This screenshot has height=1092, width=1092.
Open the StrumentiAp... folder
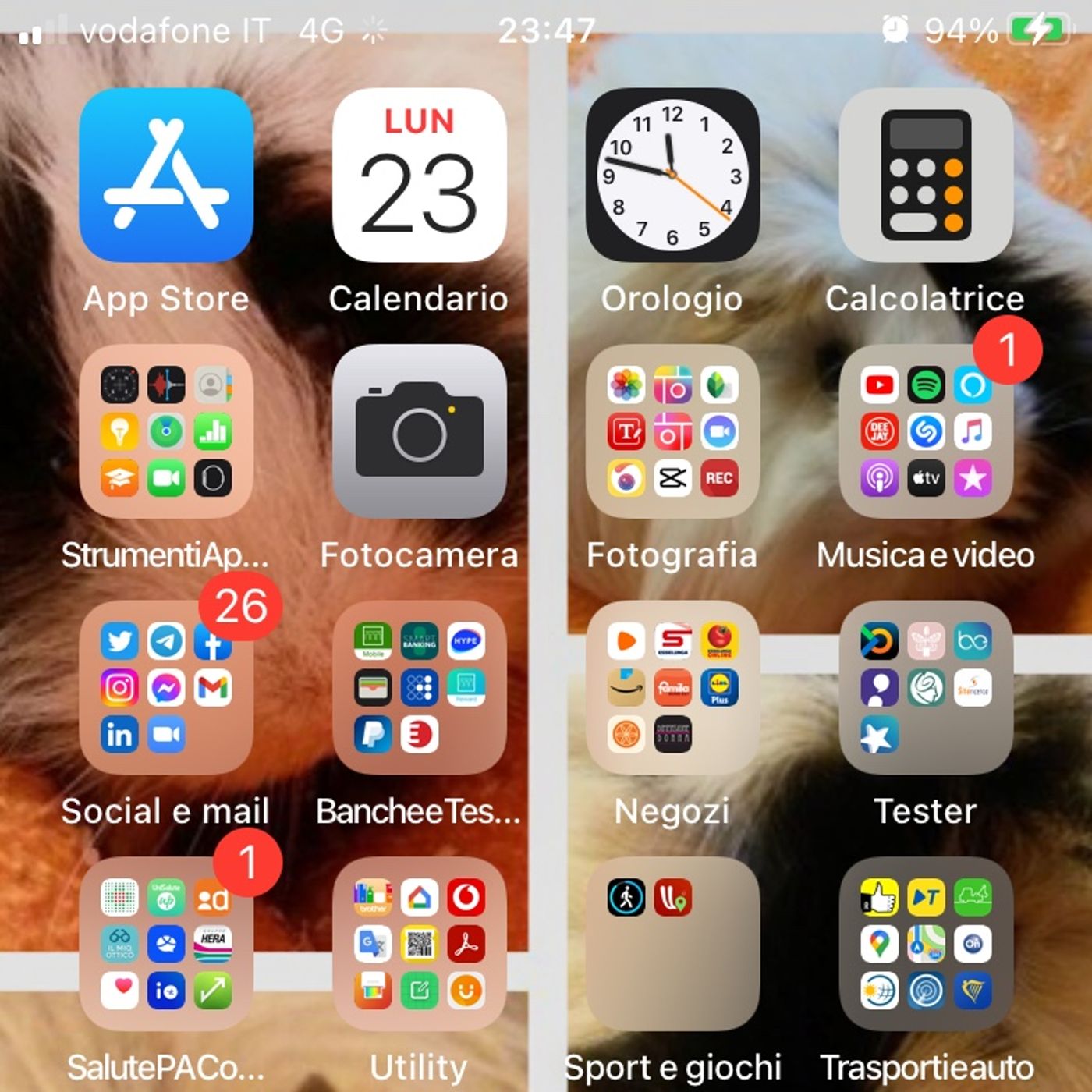click(x=166, y=431)
